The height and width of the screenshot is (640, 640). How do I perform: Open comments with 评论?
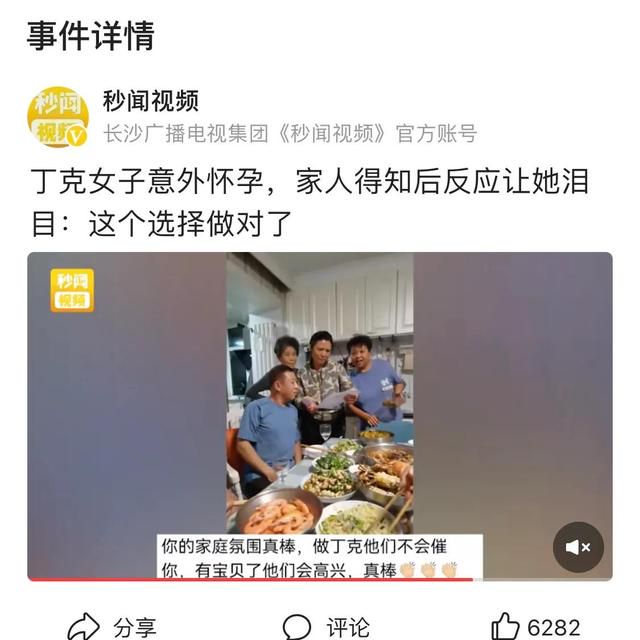pyautogui.click(x=326, y=626)
